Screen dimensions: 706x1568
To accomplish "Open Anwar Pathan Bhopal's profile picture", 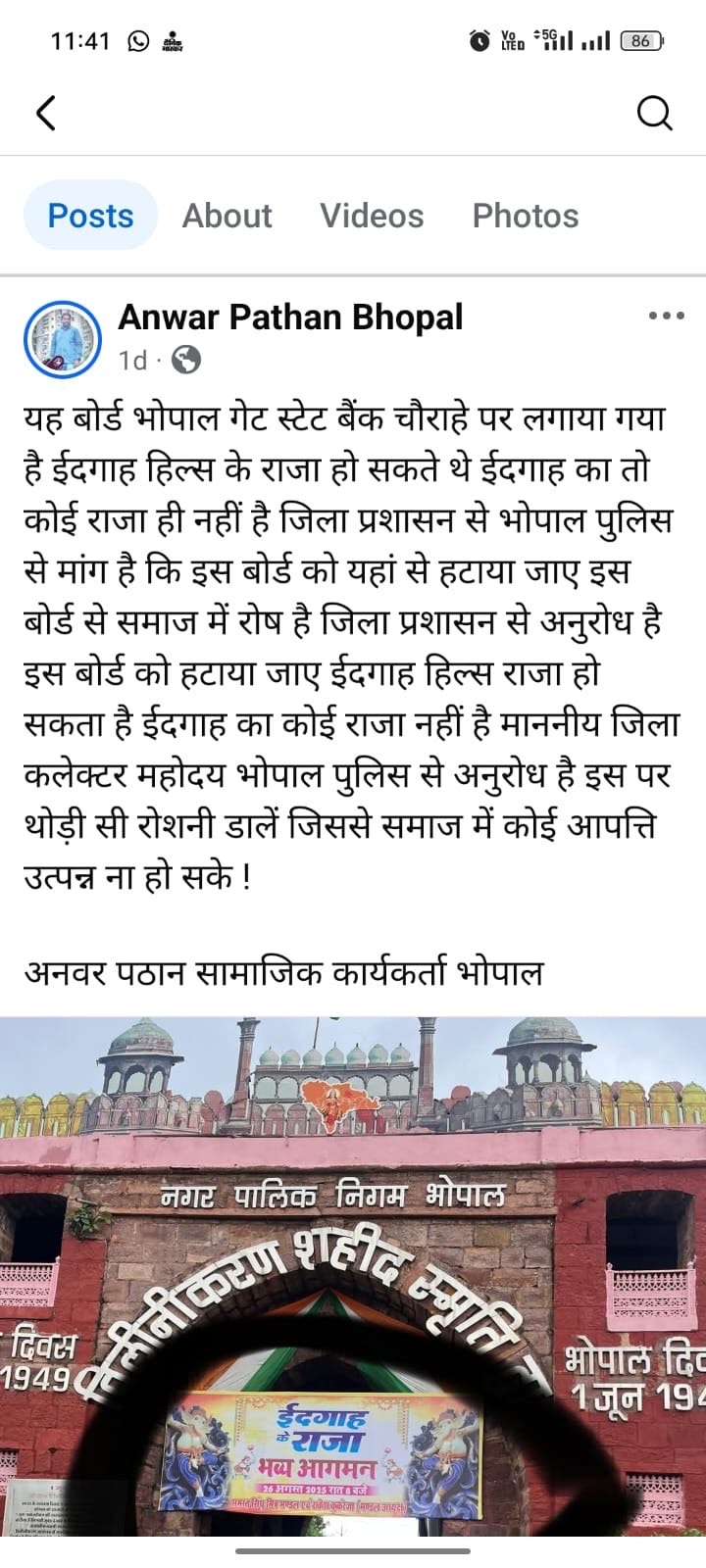I will (63, 339).
